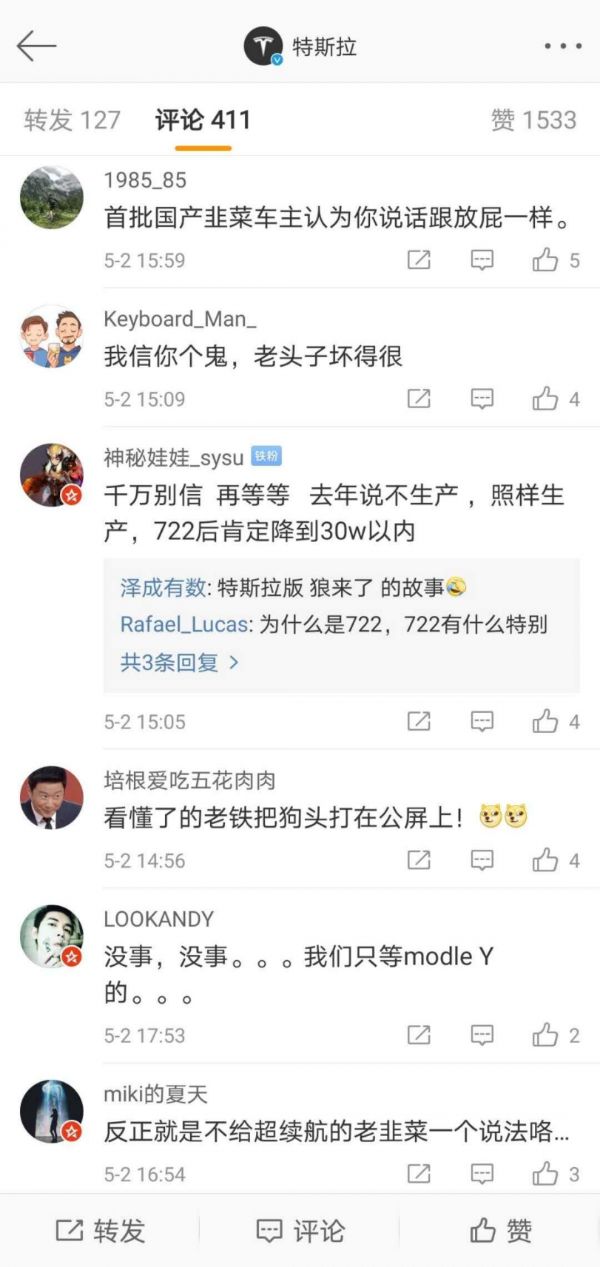Screen dimensions: 600x1267
Task: Reply to LOOKANDY's comment
Action: coord(483,1035)
